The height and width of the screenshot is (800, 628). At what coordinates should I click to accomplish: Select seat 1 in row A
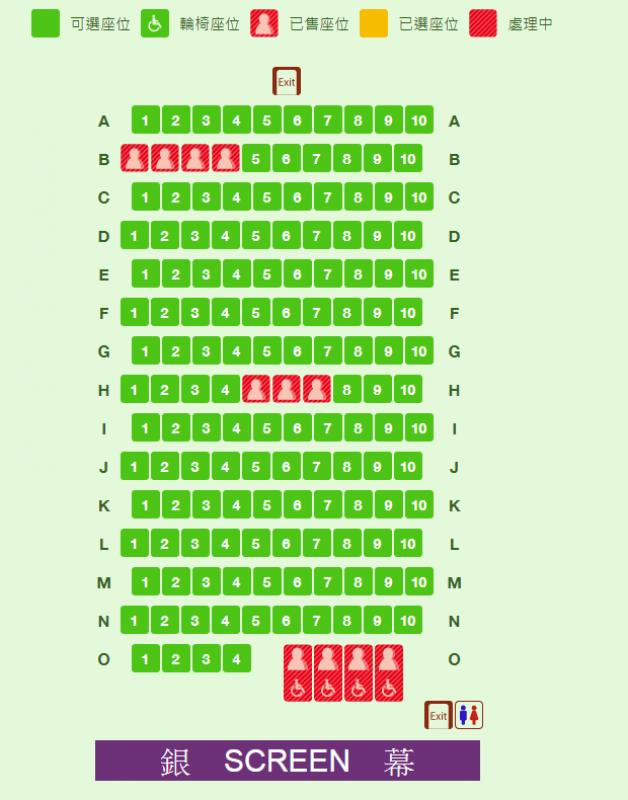[145, 121]
